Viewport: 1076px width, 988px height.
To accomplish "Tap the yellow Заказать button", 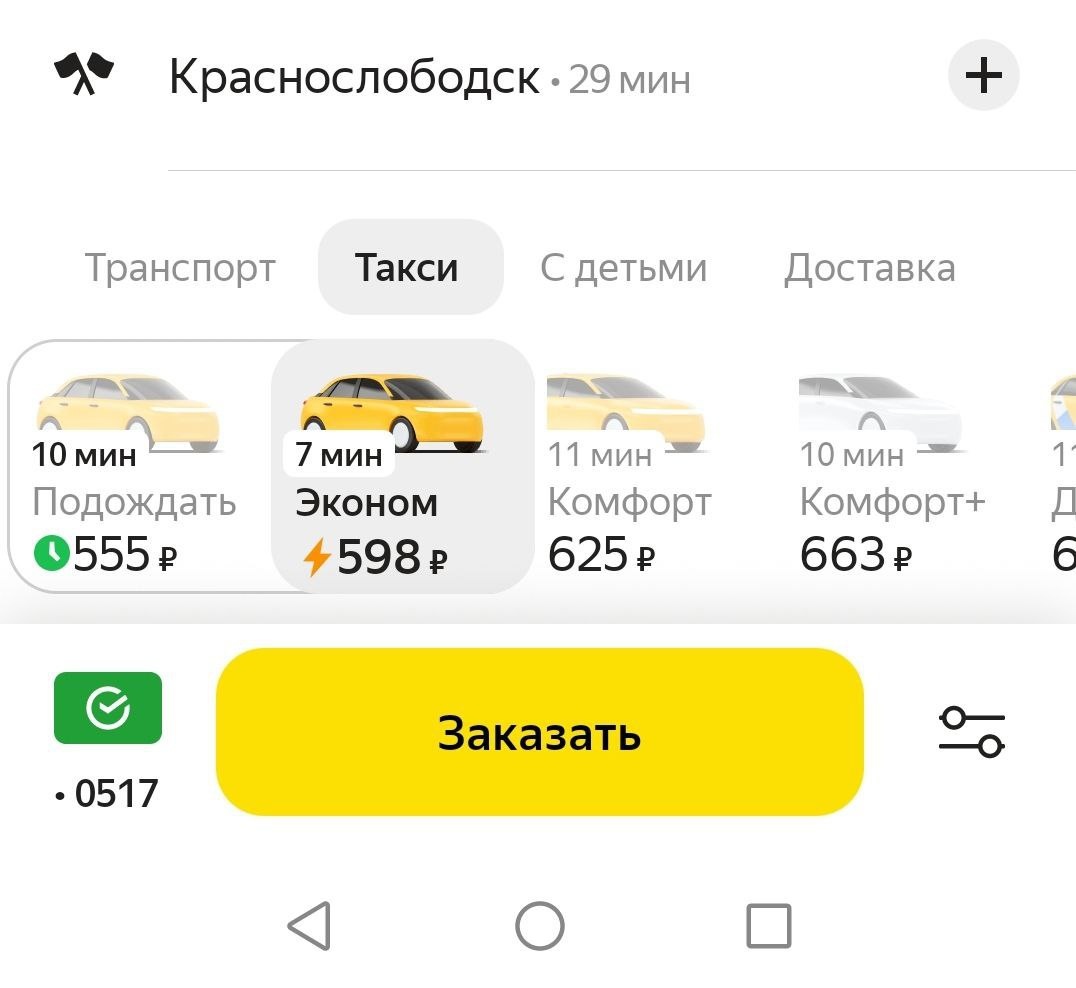I will point(539,733).
